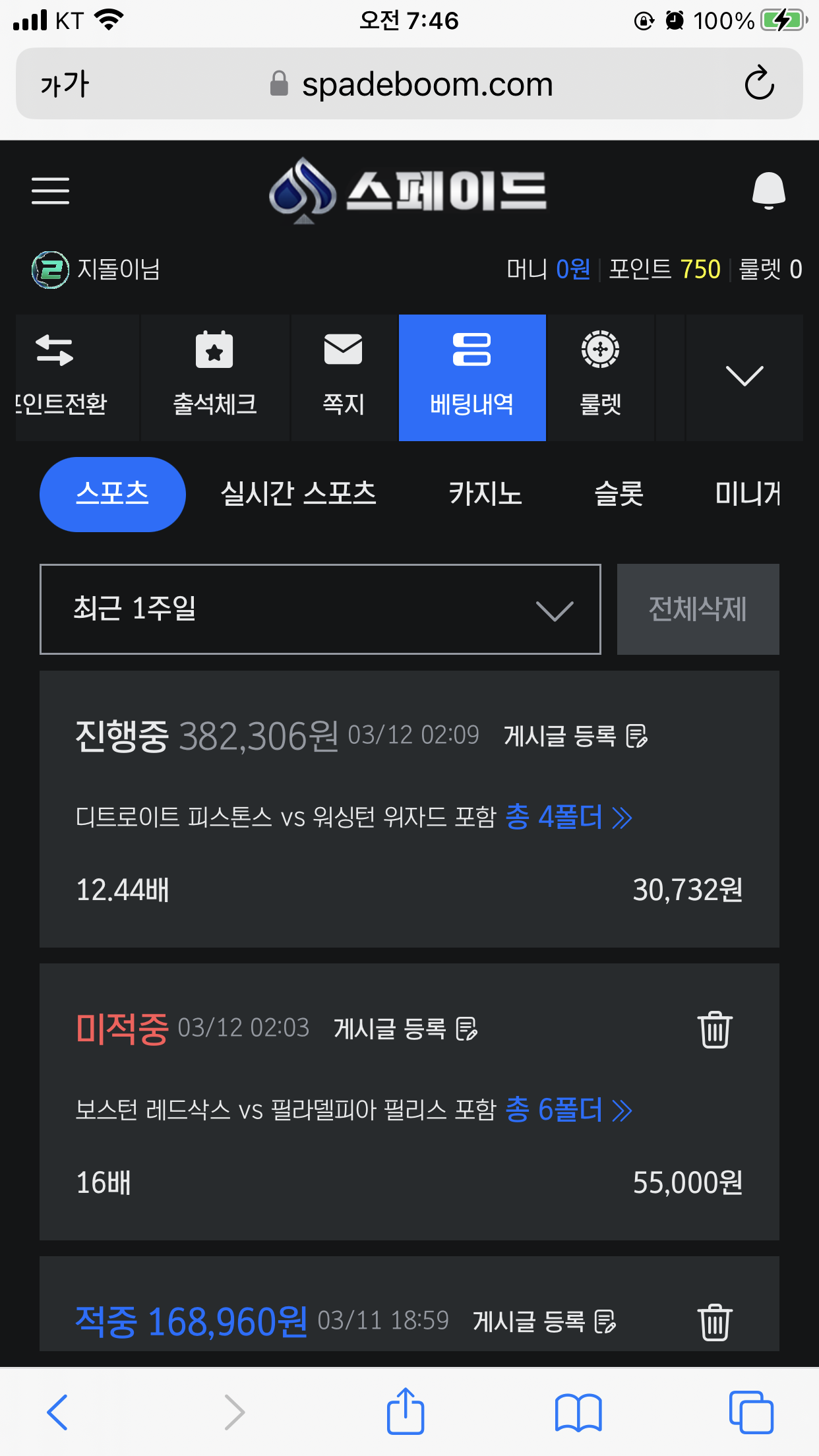Open the 최근 1주일 period dropdown
Screen dimensions: 819x1456
click(x=320, y=609)
